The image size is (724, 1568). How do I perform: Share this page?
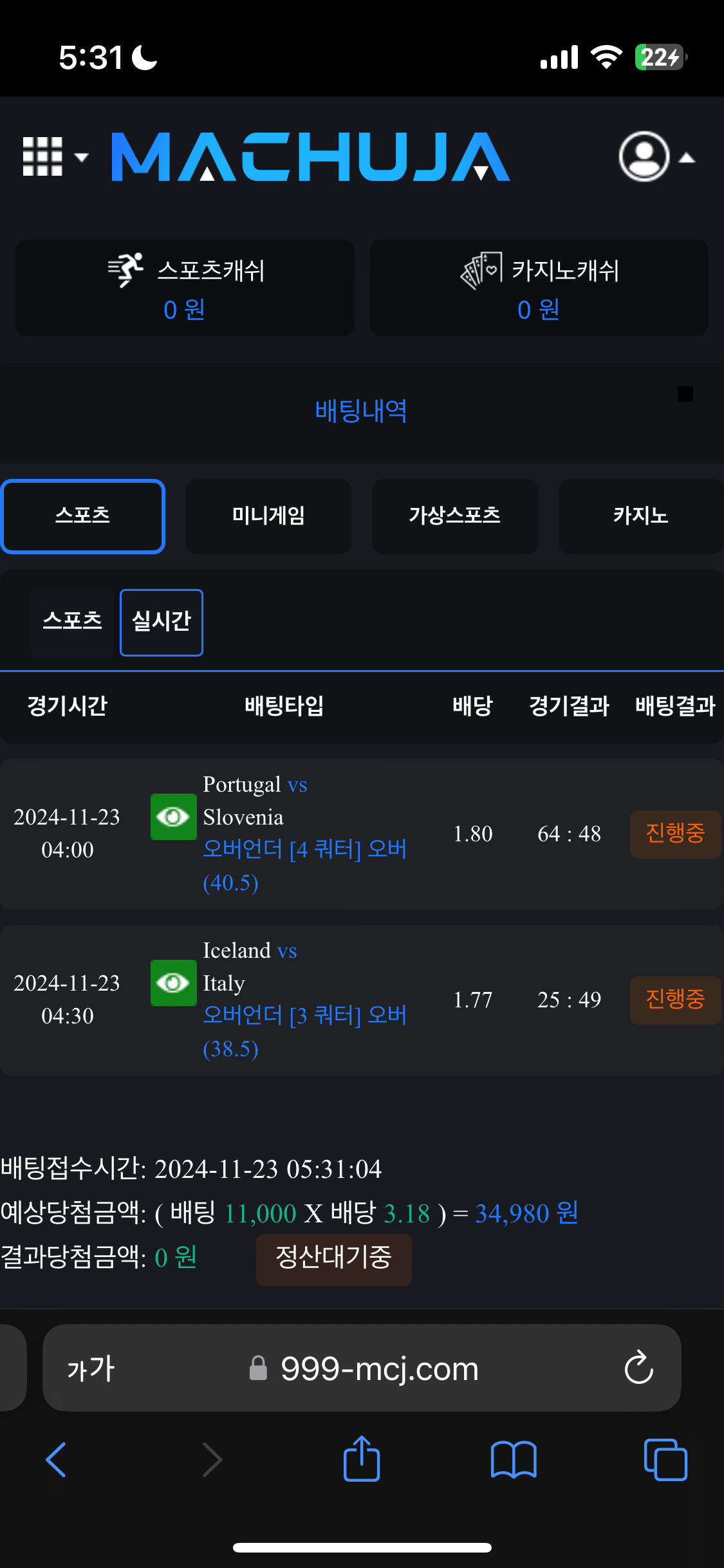362,1459
